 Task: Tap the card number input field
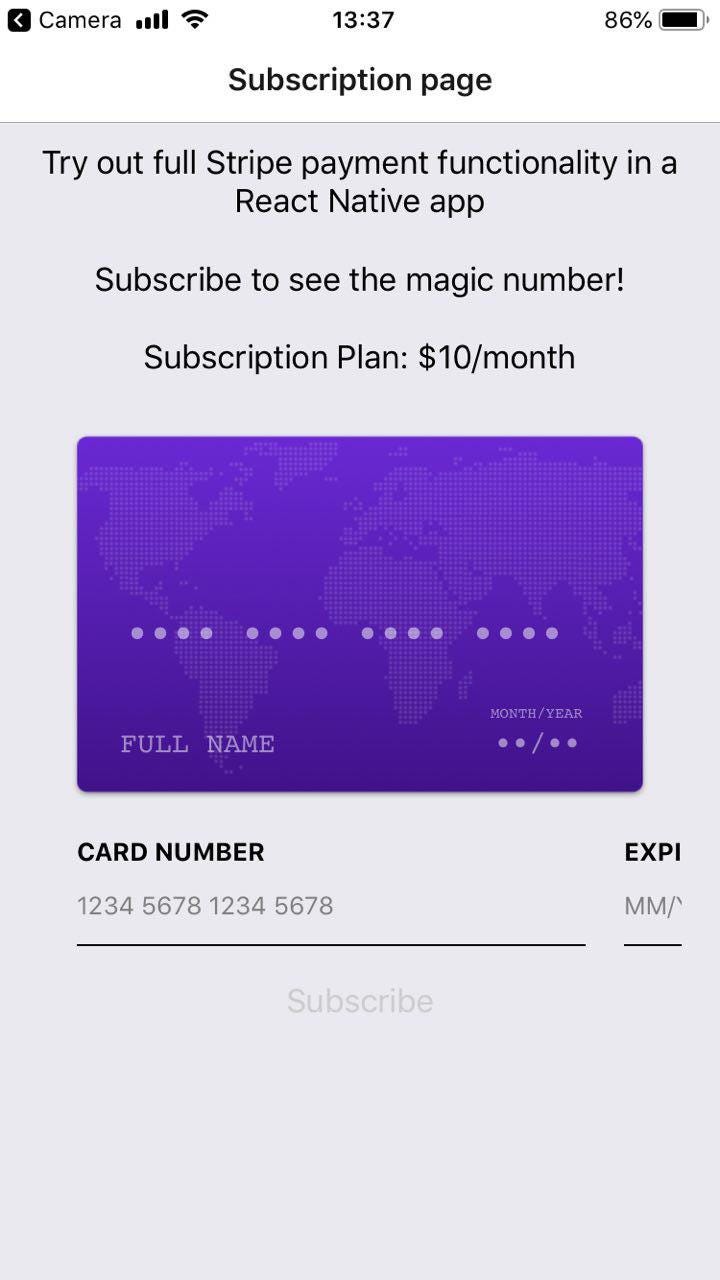tap(331, 907)
